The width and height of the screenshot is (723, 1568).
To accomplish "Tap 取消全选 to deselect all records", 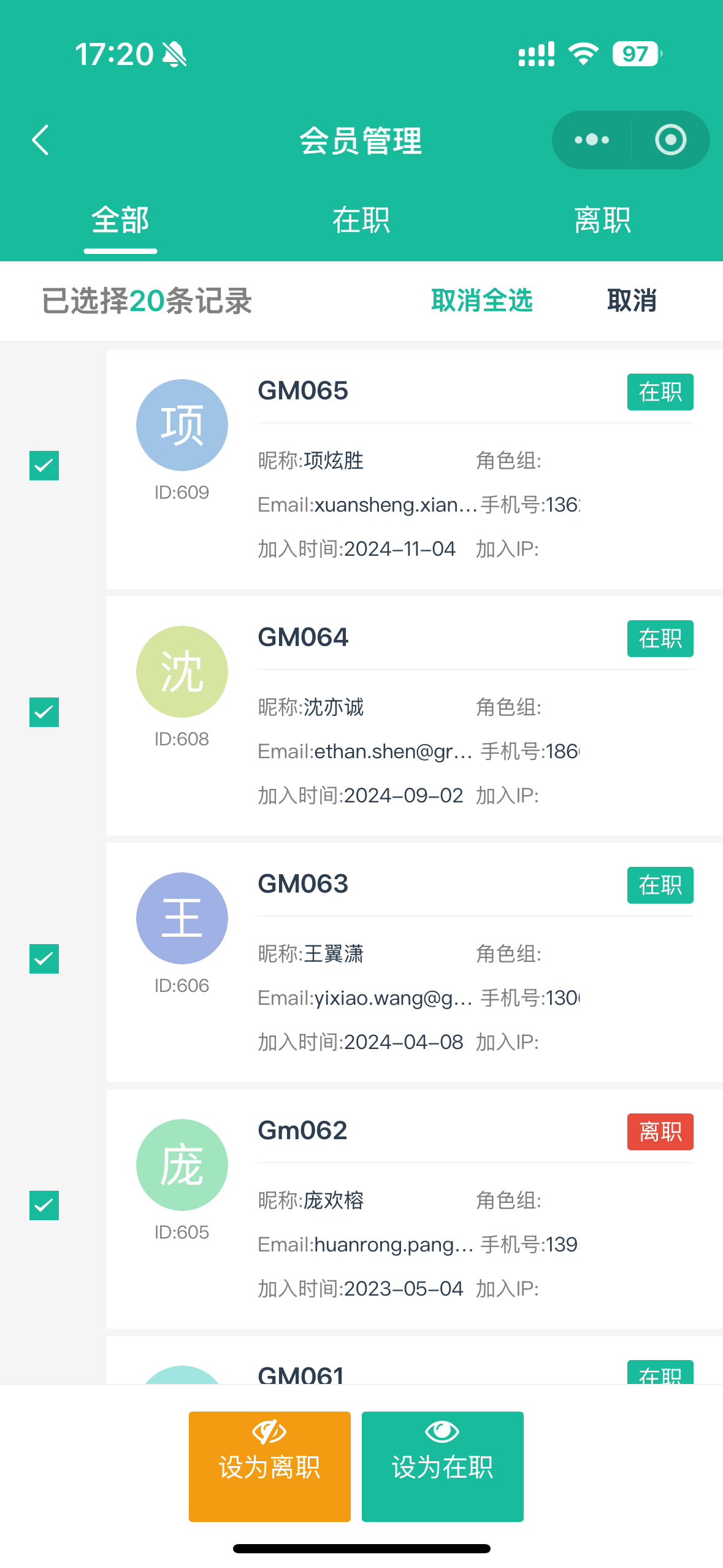I will pyautogui.click(x=481, y=301).
